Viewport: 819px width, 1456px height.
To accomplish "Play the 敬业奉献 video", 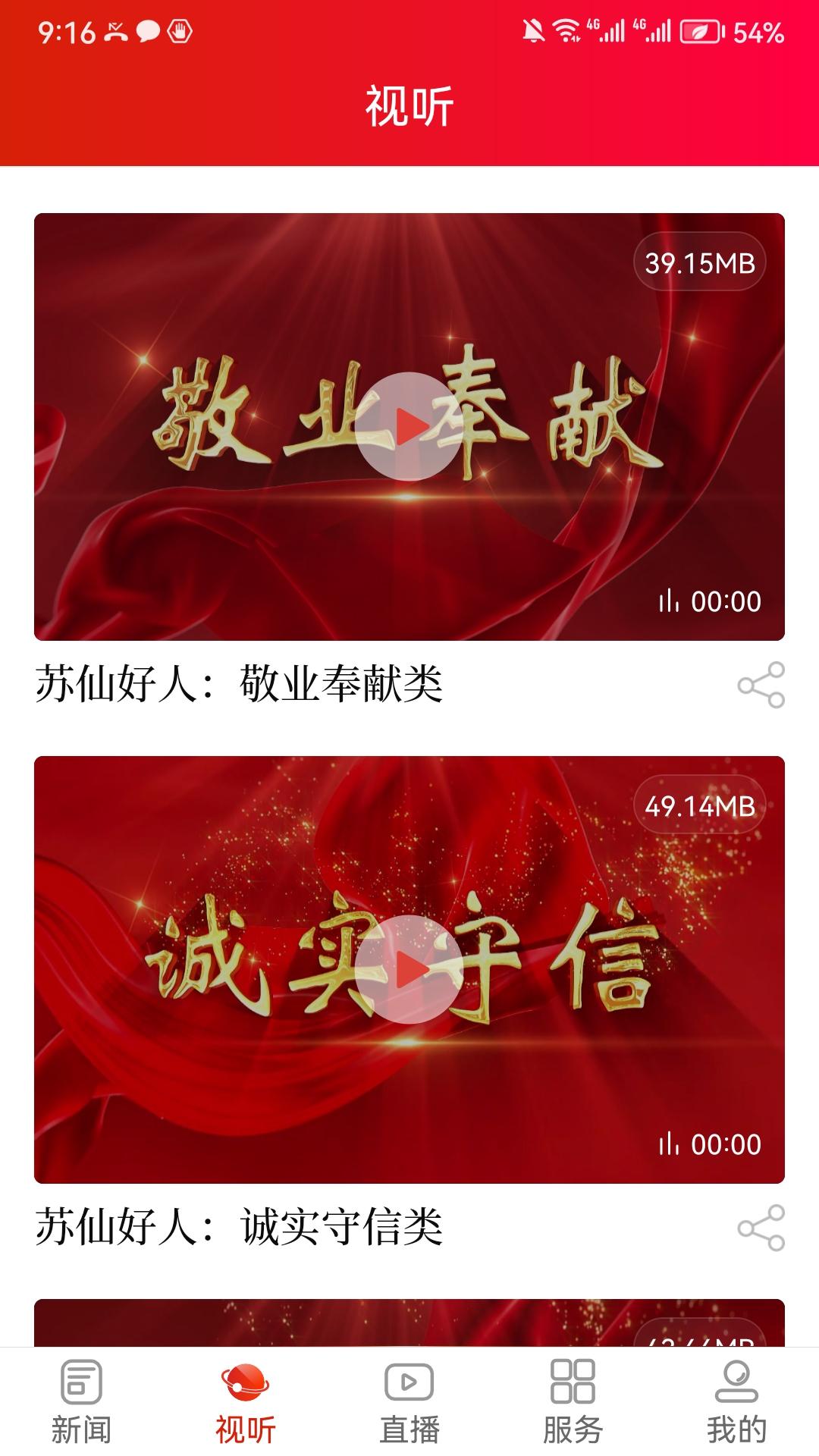I will point(409,427).
